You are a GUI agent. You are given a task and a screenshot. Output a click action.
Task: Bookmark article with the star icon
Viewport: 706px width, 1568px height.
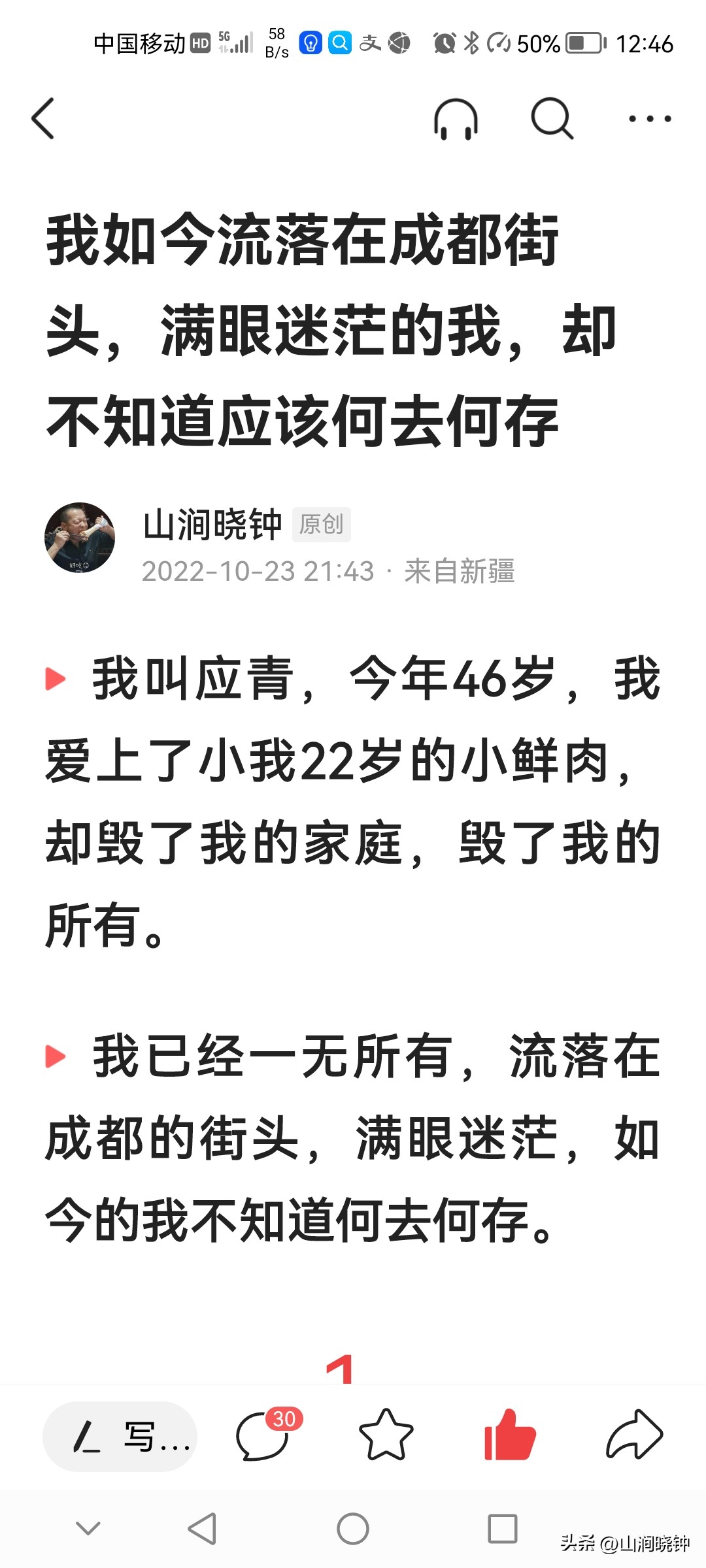click(x=386, y=1435)
